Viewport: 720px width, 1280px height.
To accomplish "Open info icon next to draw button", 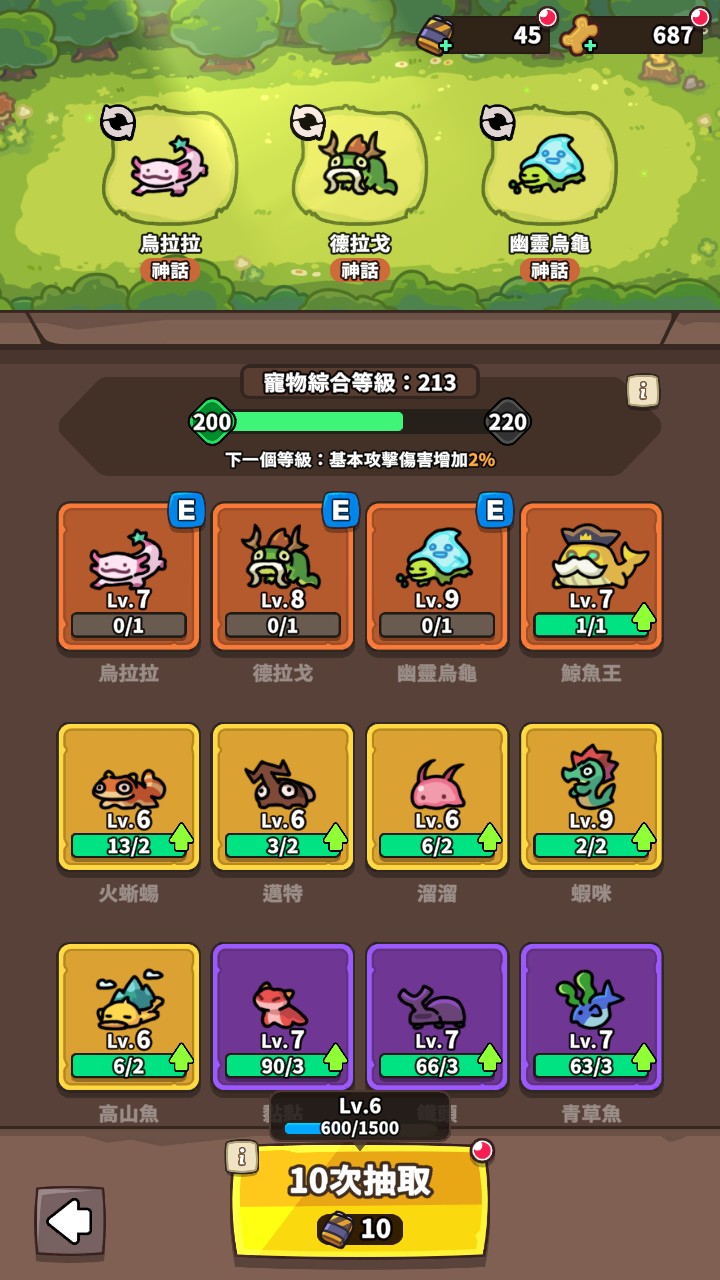I will [x=242, y=1157].
